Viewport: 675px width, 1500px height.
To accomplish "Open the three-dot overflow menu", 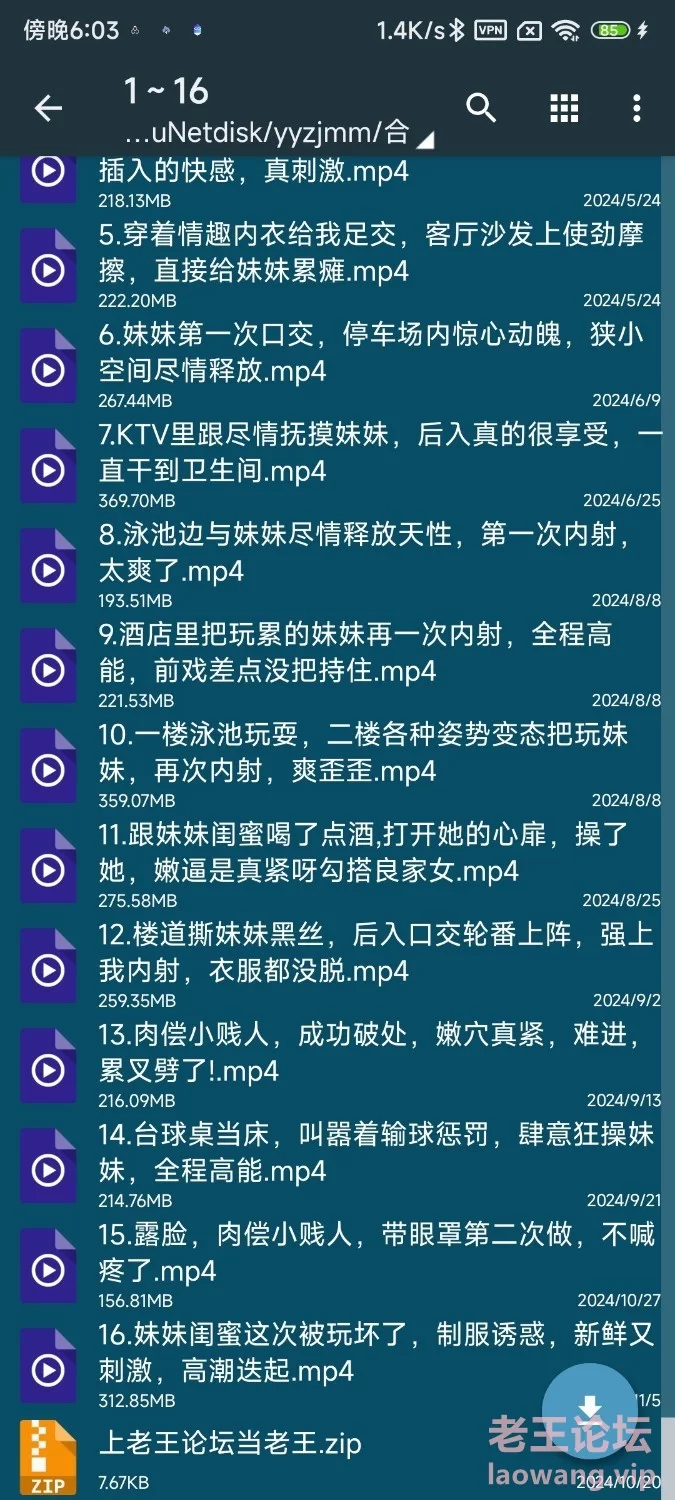I will click(x=637, y=108).
